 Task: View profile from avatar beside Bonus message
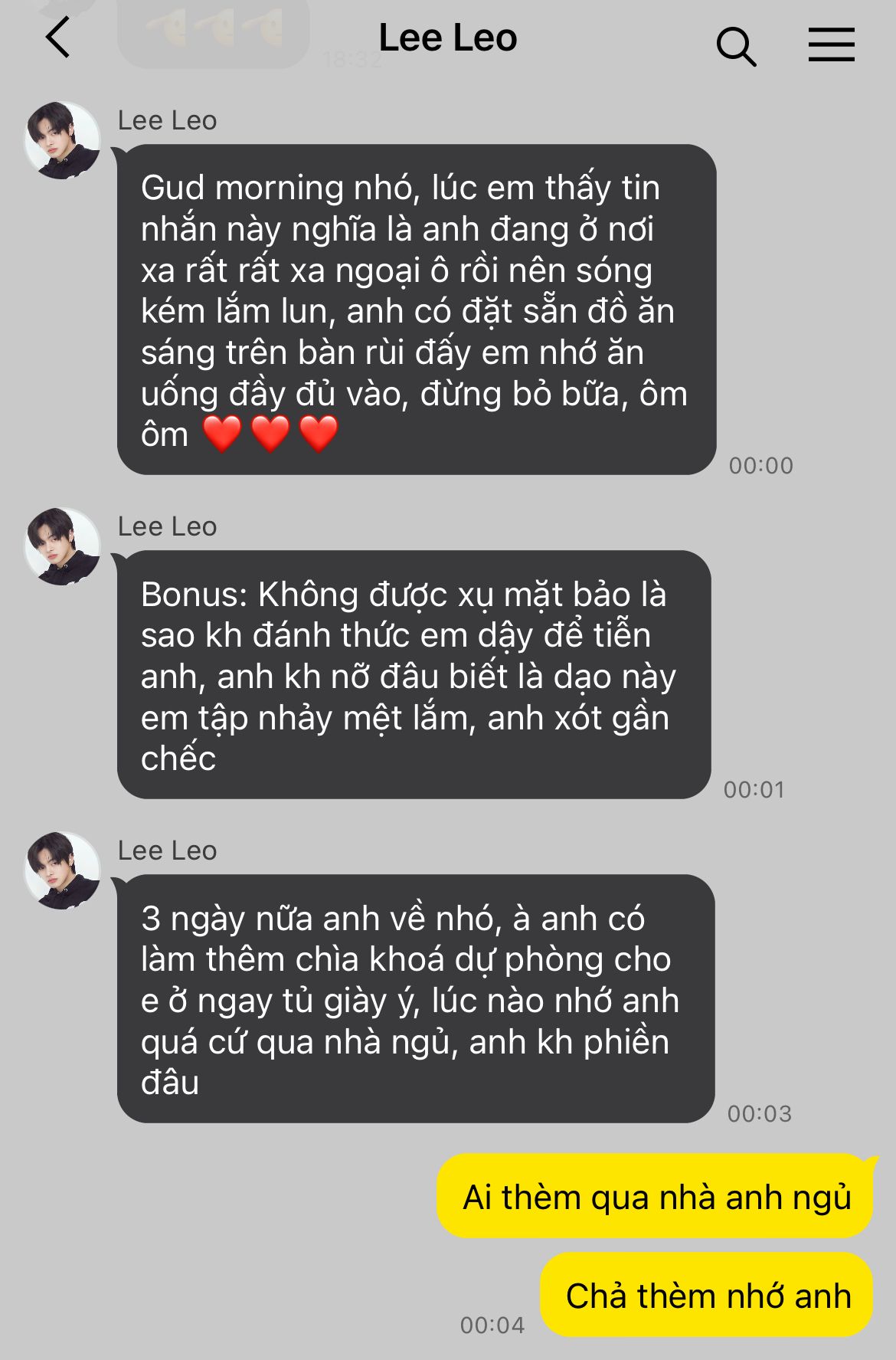click(63, 547)
